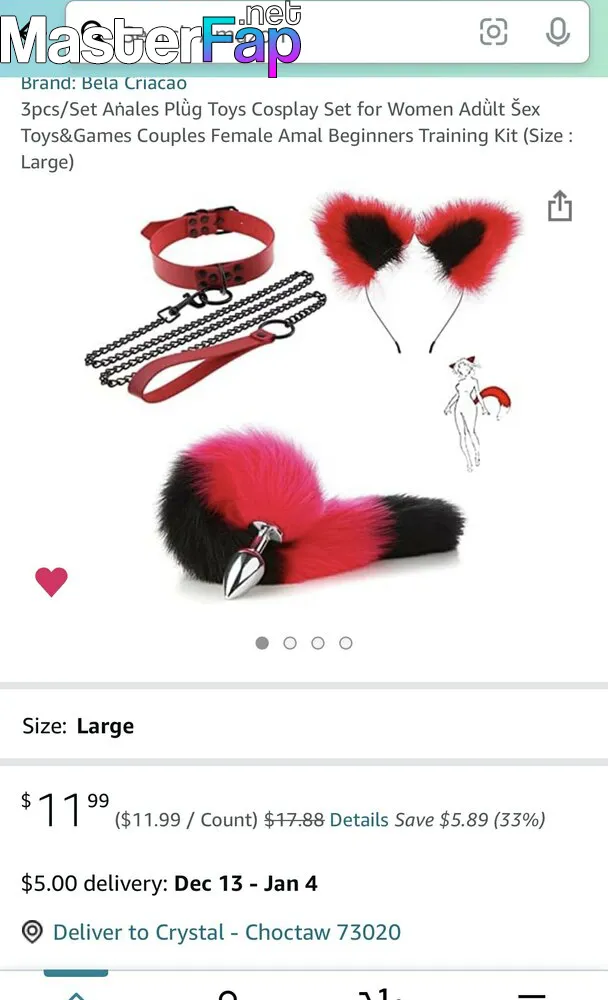This screenshot has width=608, height=1000.
Task: Jump to the second image dot
Action: point(290,643)
